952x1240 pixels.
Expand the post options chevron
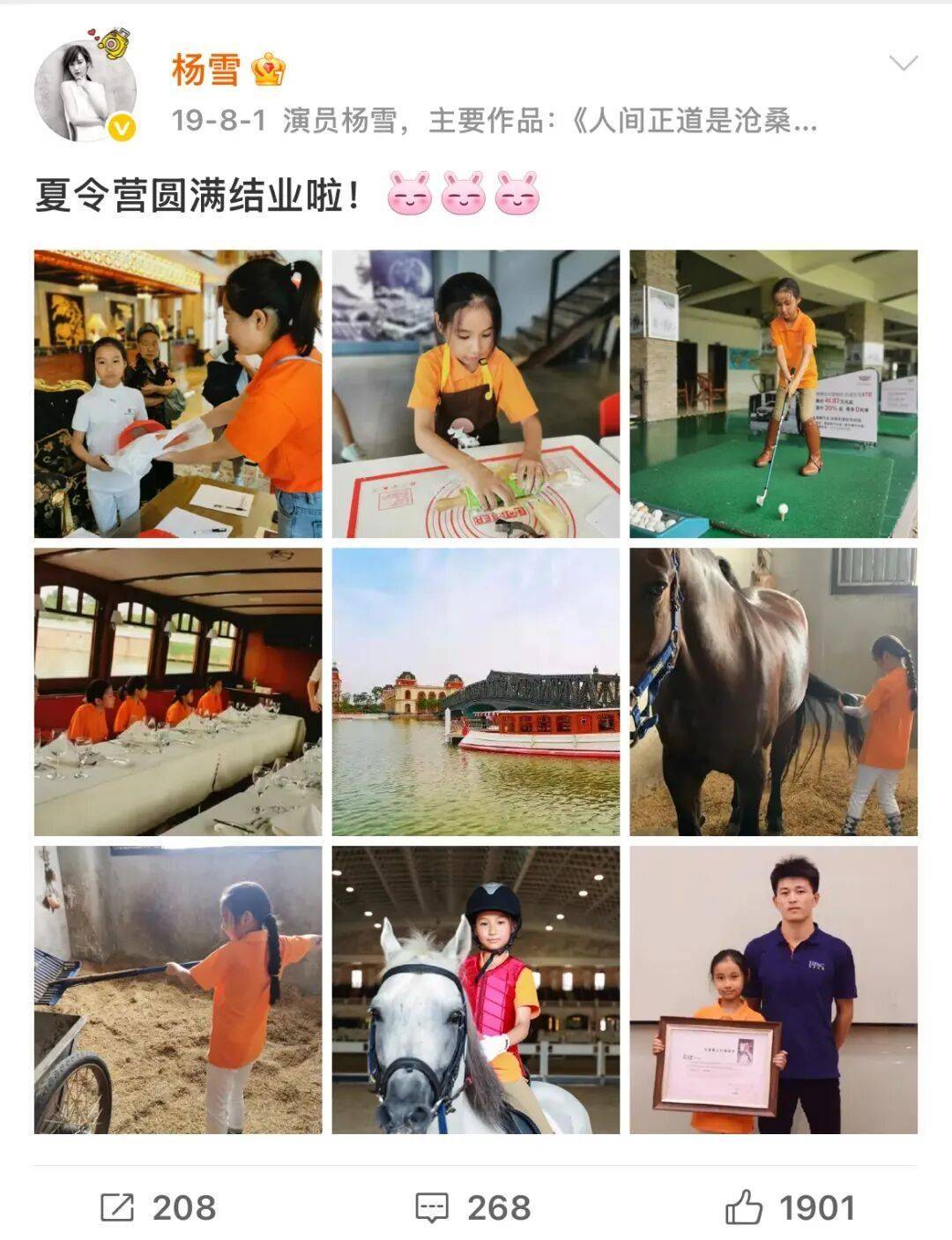(904, 63)
